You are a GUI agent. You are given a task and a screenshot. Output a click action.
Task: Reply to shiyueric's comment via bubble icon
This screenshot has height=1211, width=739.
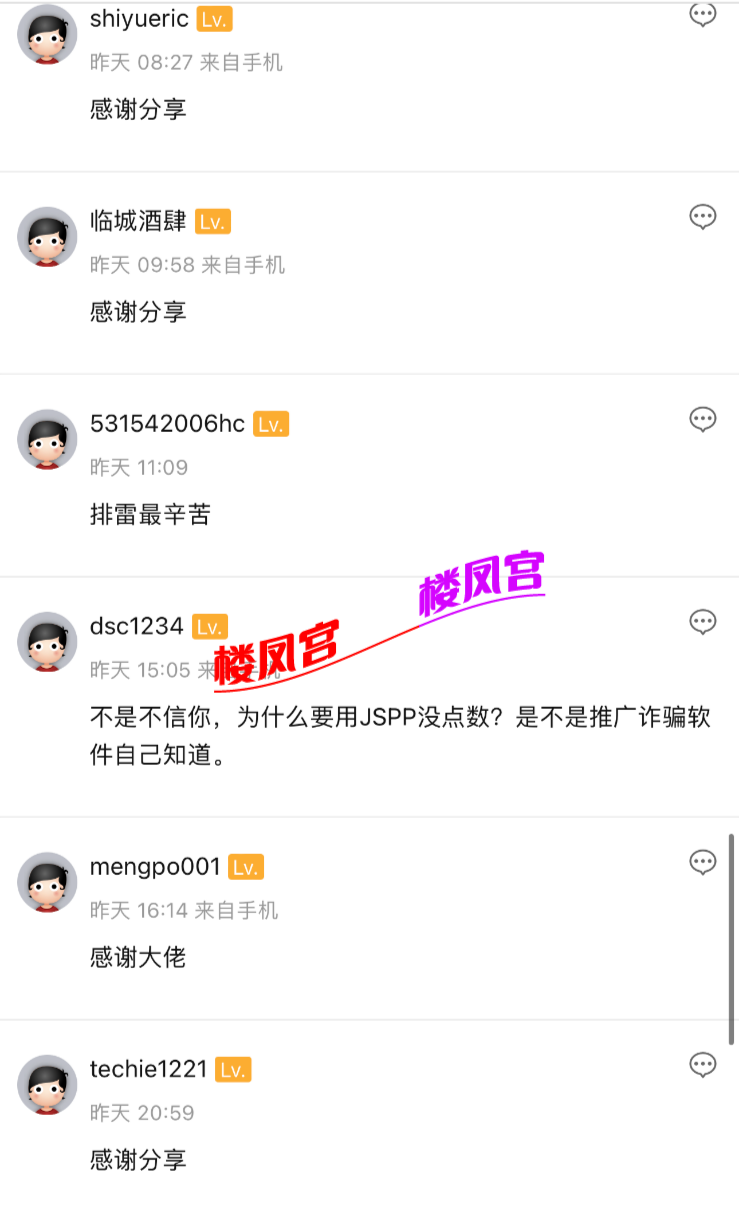point(703,15)
